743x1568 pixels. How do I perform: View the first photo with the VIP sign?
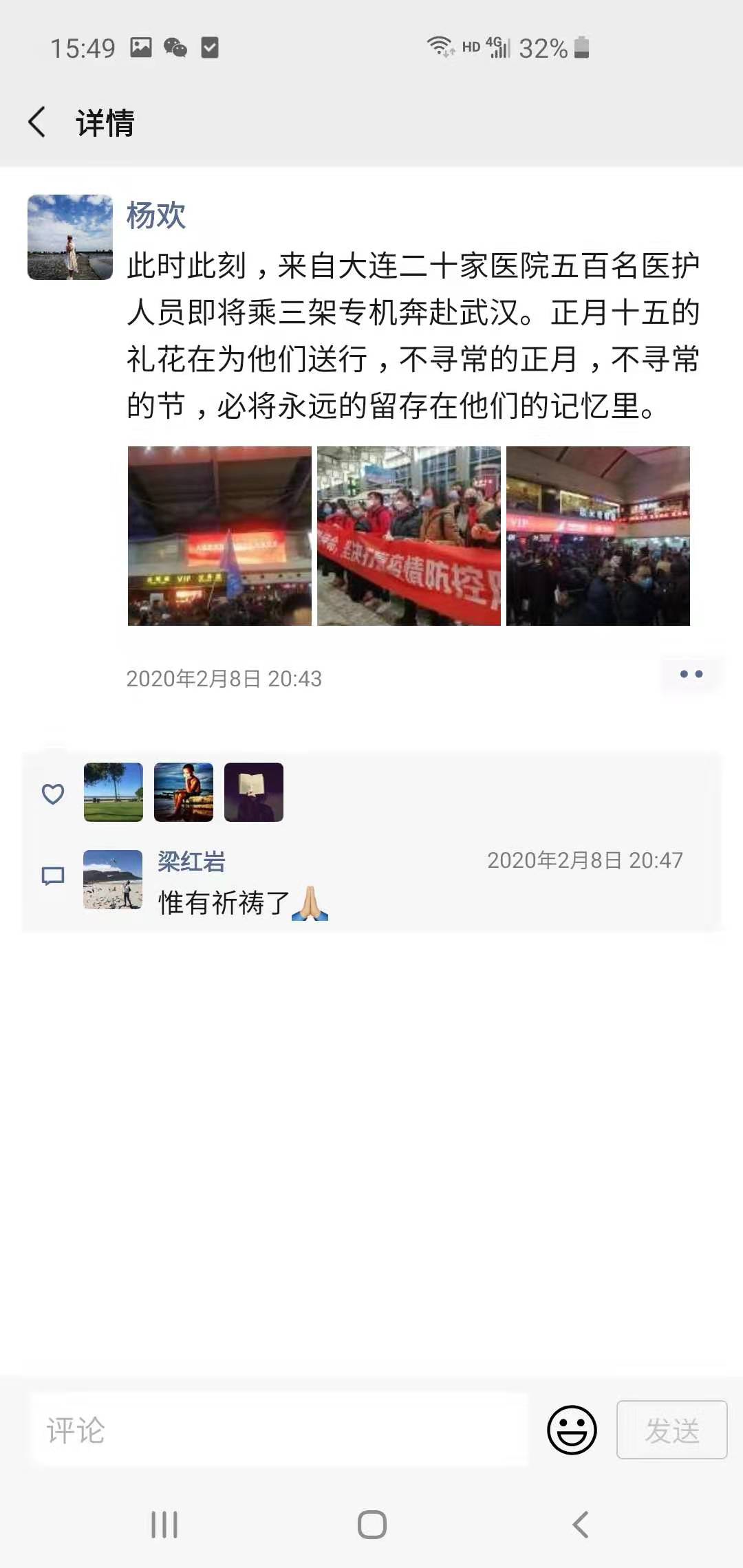[219, 536]
